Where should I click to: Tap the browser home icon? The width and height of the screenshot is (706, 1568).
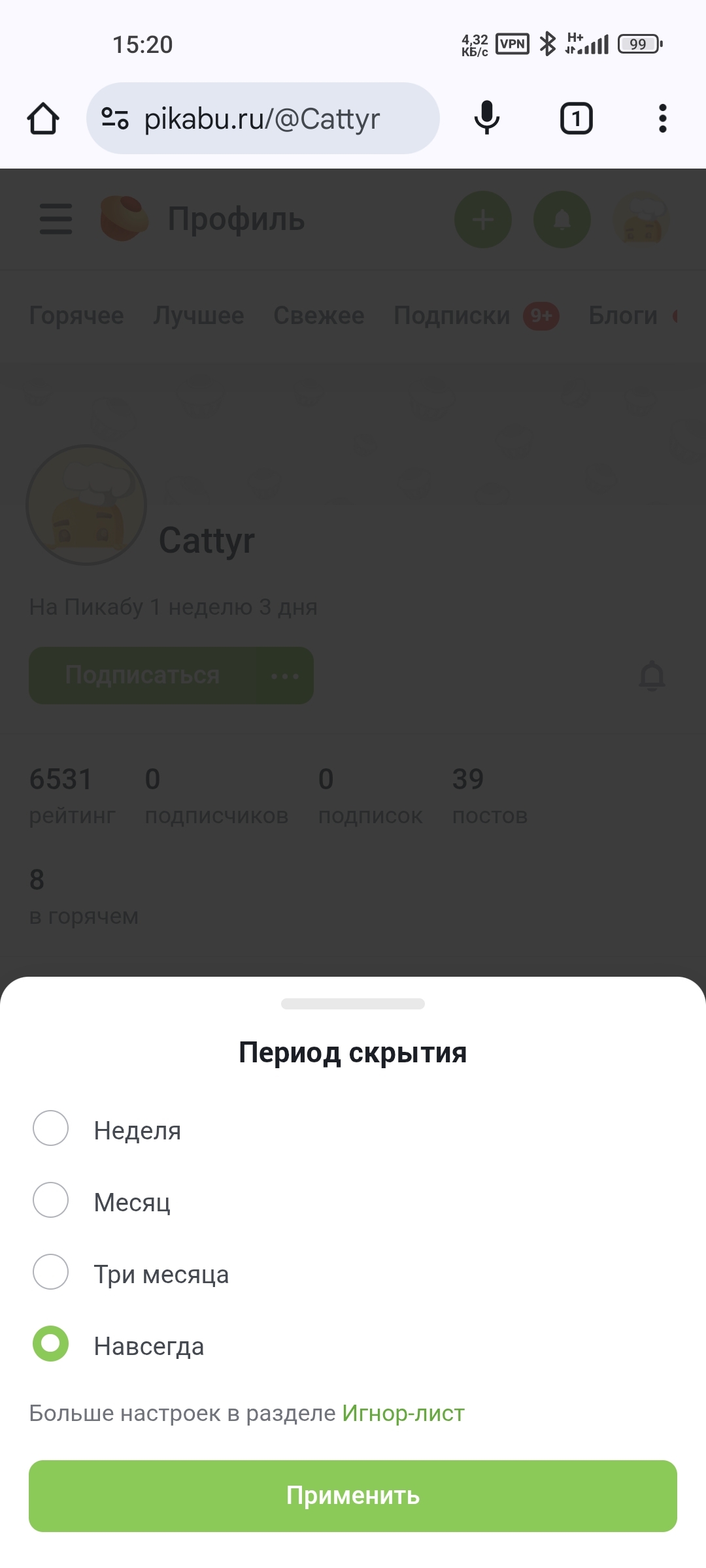point(43,119)
